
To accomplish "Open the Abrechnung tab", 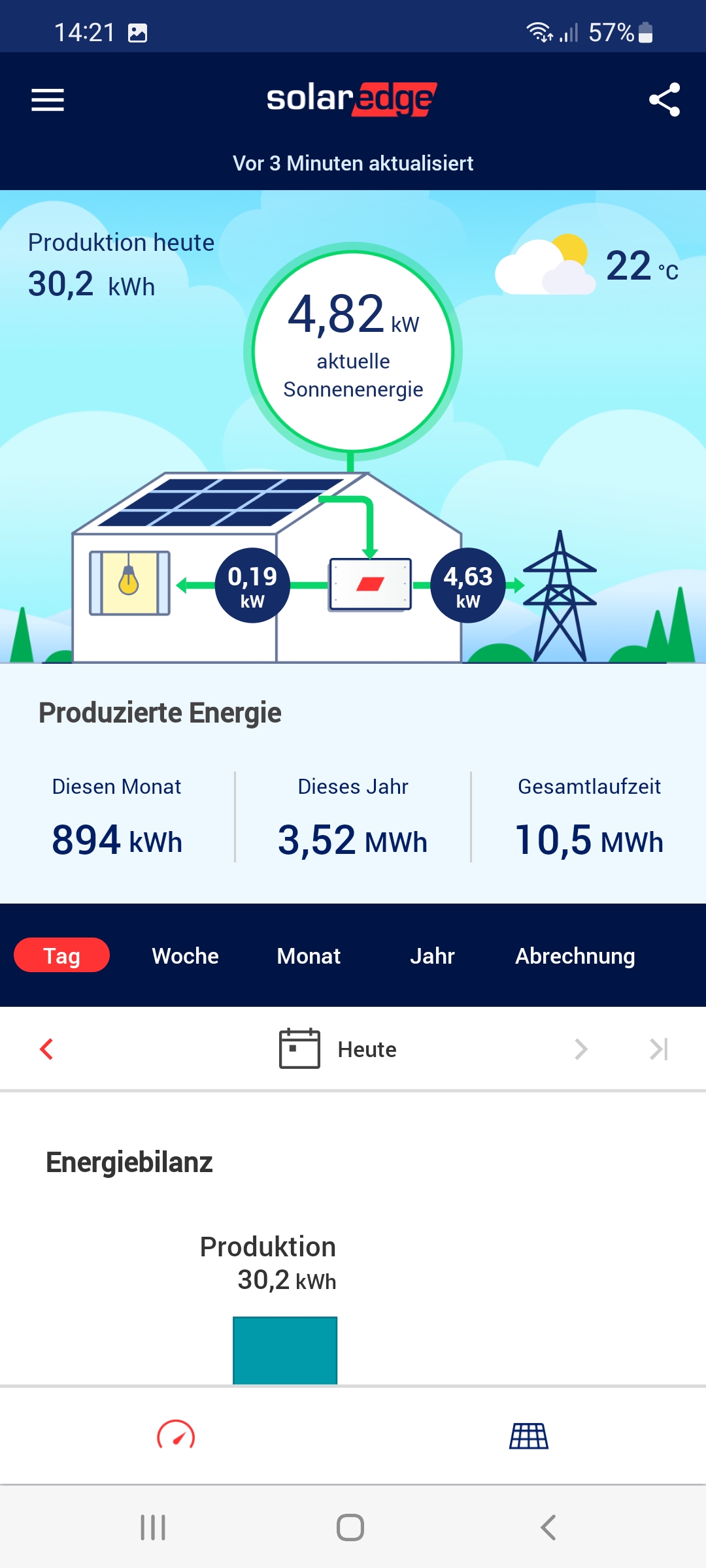I will coord(575,956).
